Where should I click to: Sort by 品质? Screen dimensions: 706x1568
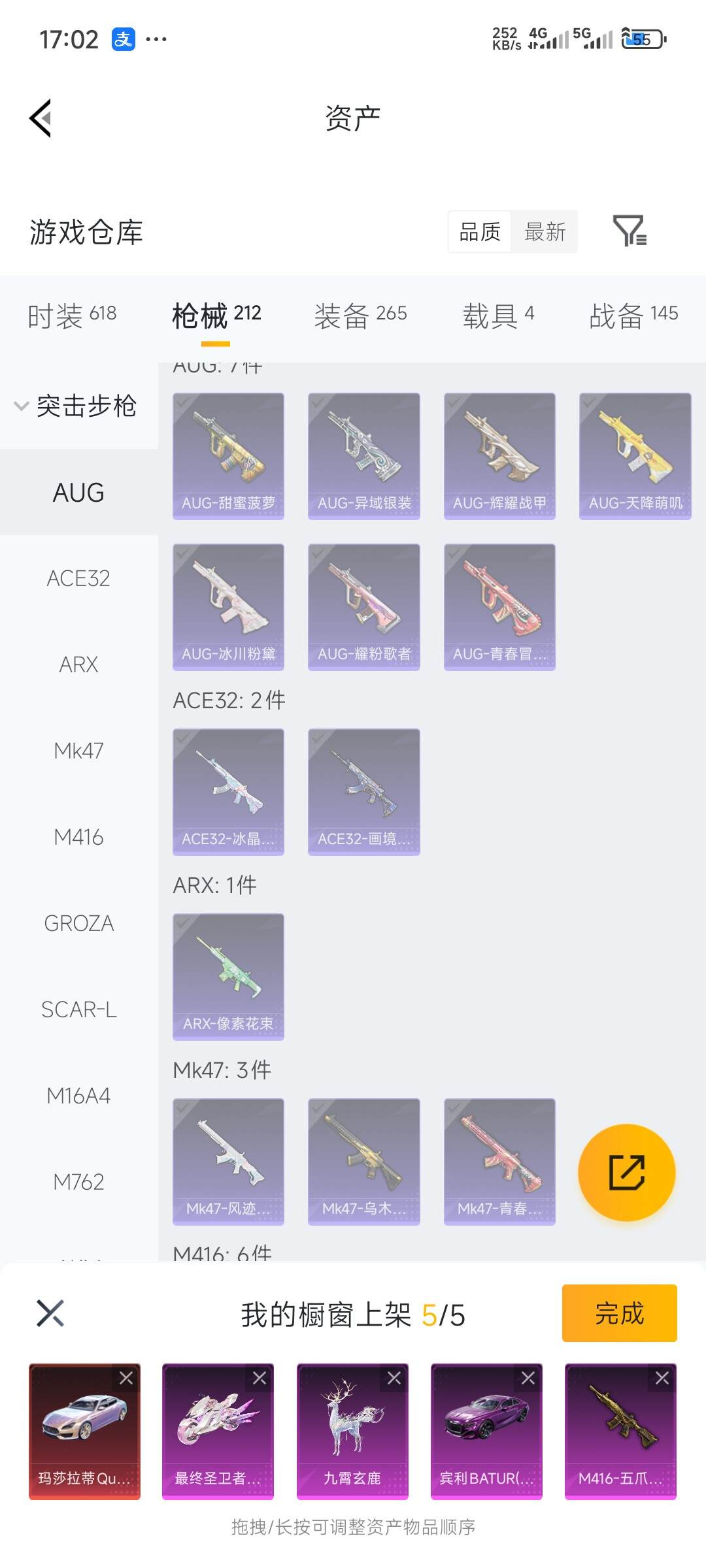pyautogui.click(x=480, y=231)
